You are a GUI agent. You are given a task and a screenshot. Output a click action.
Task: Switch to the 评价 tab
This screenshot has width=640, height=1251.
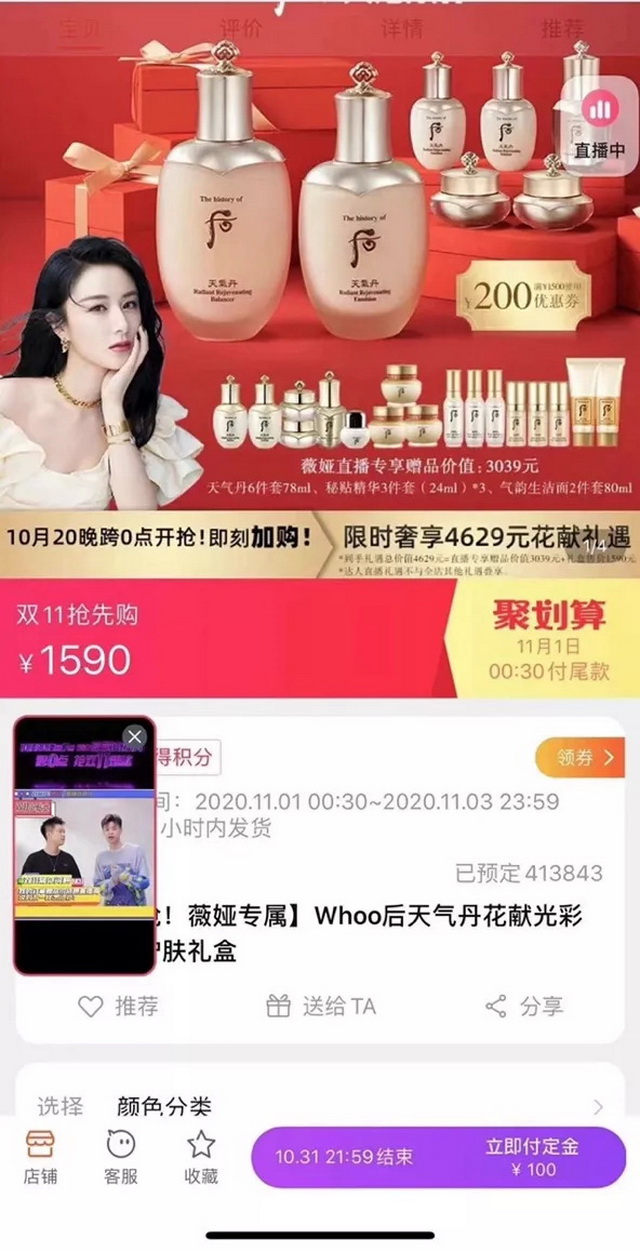240,27
